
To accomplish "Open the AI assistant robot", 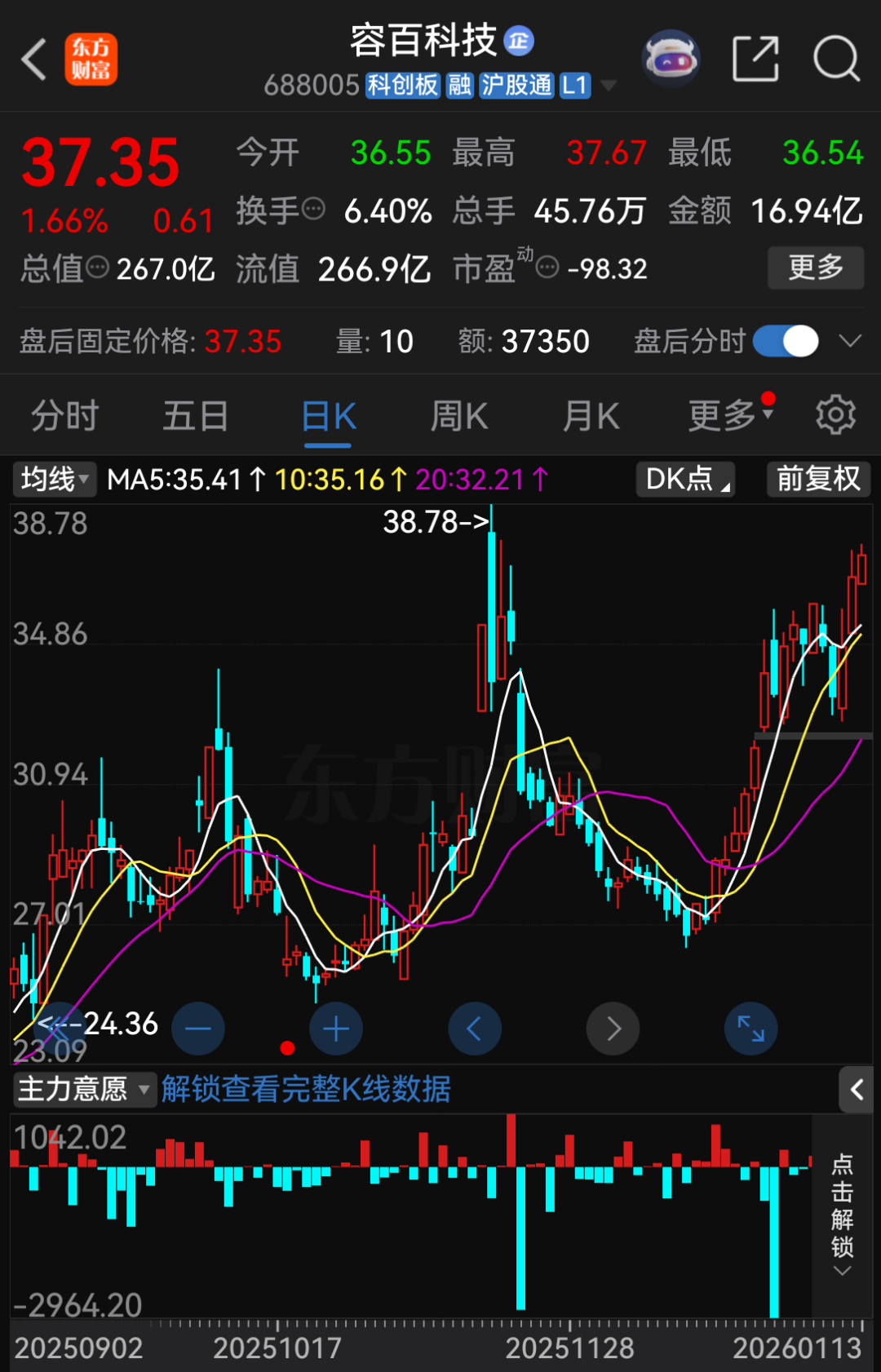I will coord(671,57).
